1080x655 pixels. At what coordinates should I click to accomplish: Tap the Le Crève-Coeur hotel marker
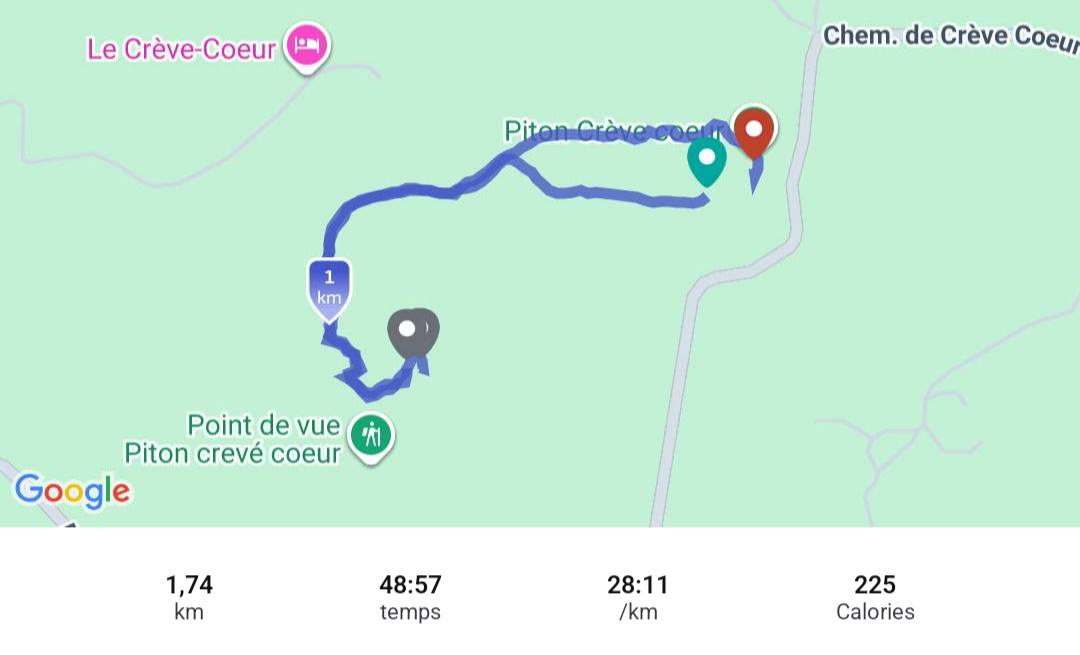(307, 45)
